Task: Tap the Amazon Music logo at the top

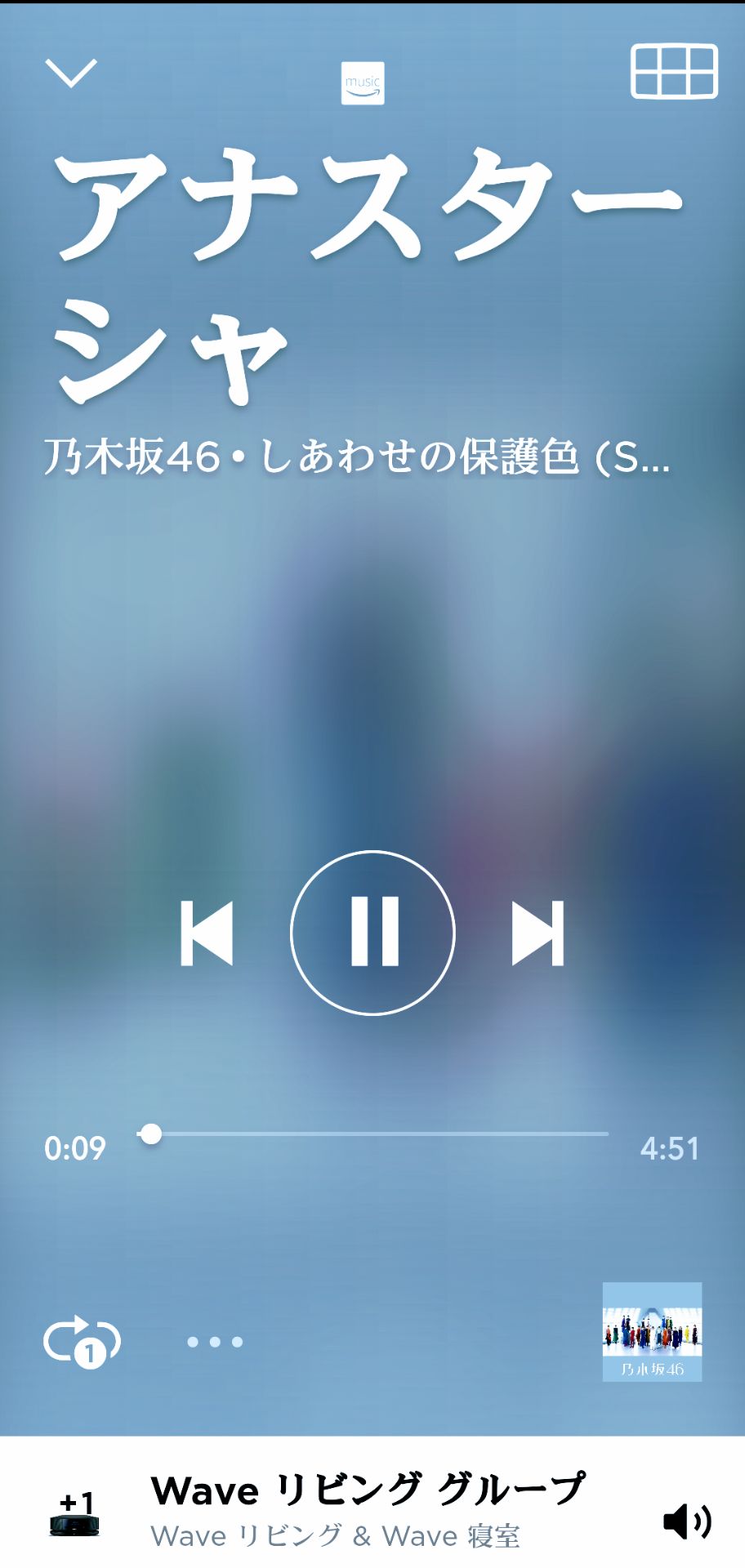Action: click(364, 83)
